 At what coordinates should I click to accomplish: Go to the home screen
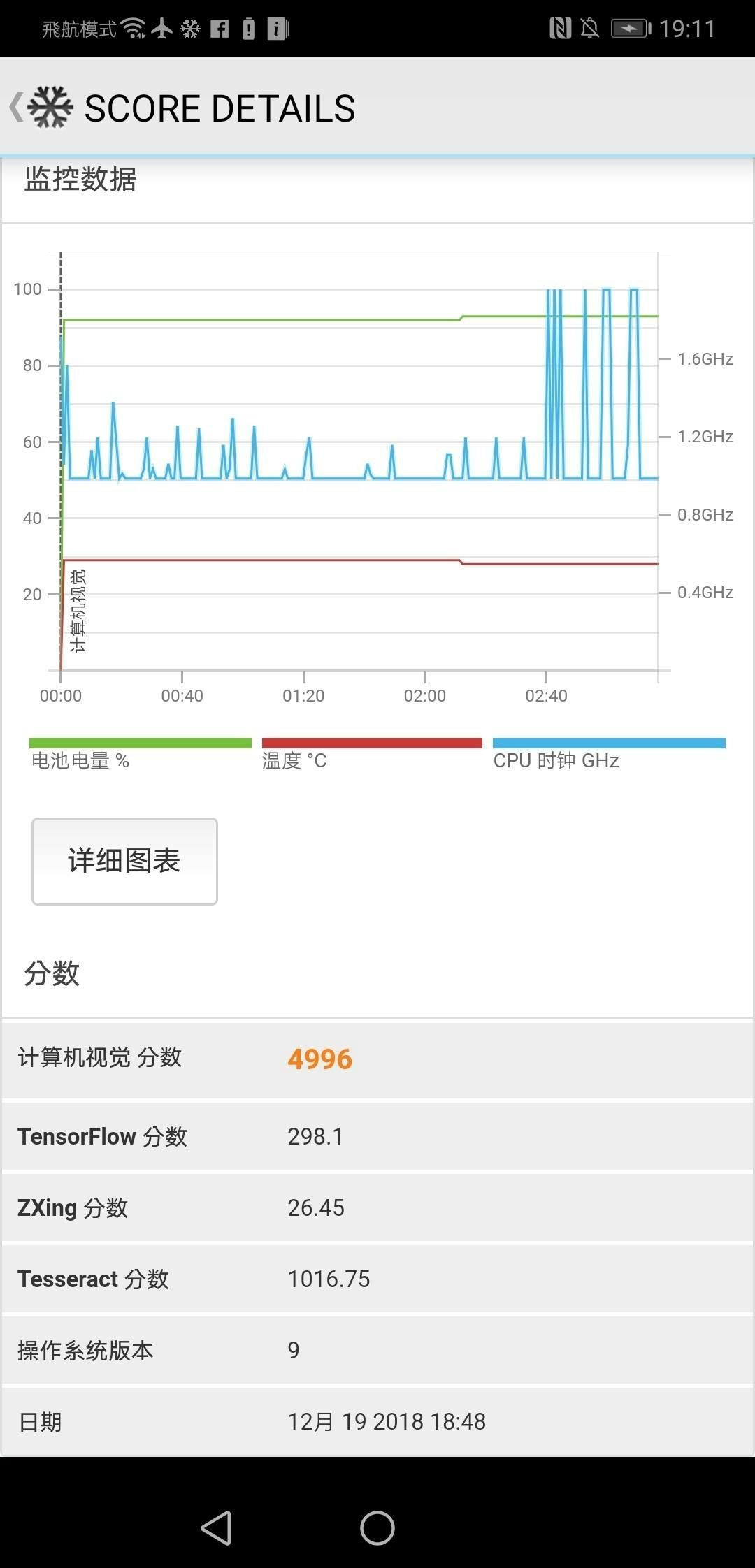click(377, 1527)
